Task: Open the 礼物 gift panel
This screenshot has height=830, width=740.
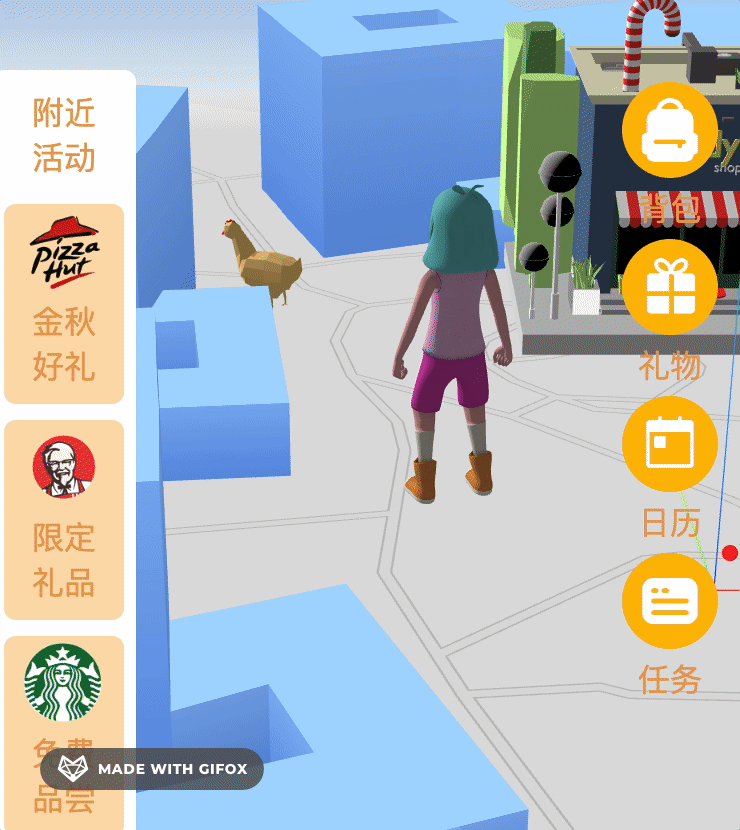Action: pyautogui.click(x=669, y=287)
